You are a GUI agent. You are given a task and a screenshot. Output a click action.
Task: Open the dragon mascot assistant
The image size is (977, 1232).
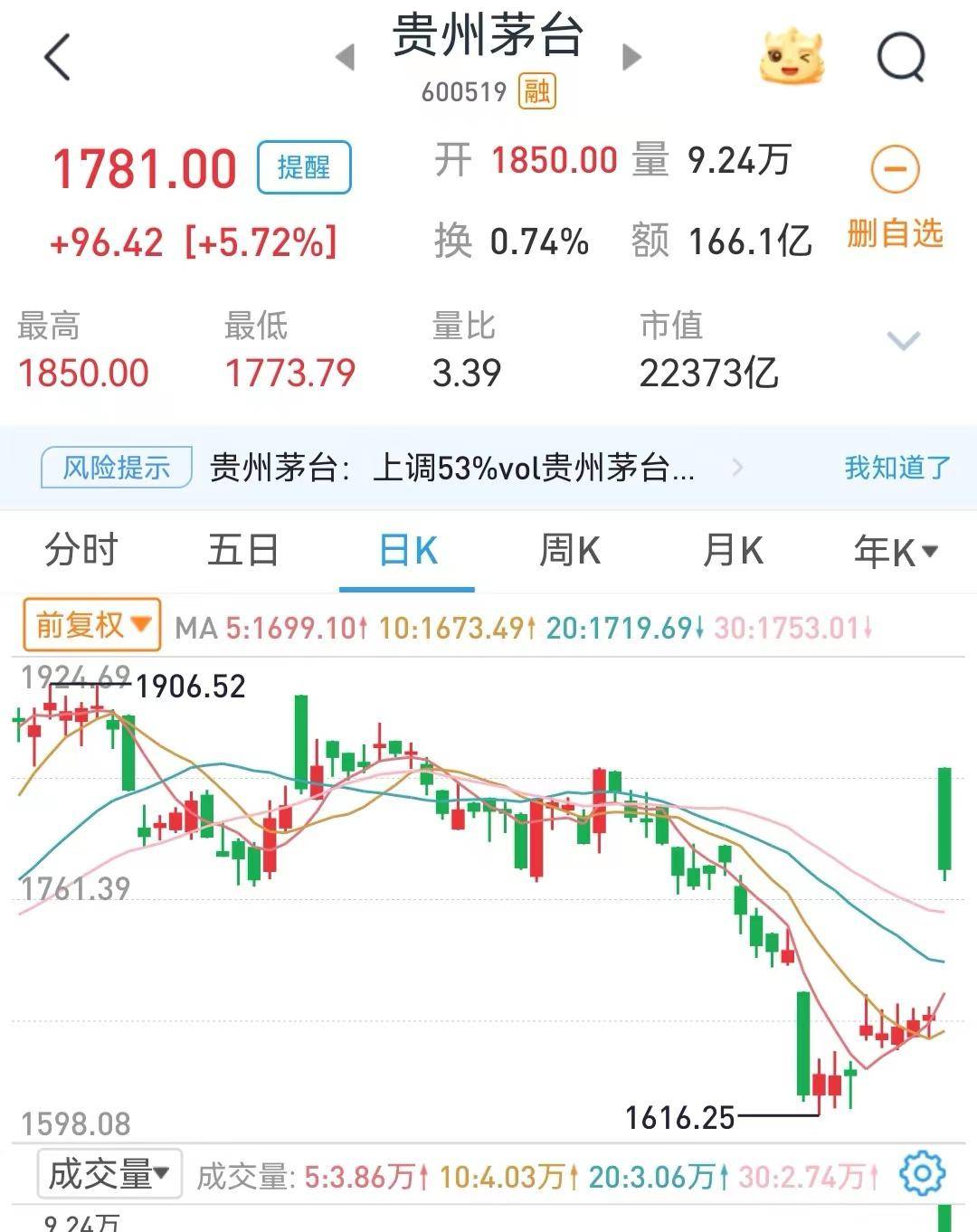click(x=792, y=58)
